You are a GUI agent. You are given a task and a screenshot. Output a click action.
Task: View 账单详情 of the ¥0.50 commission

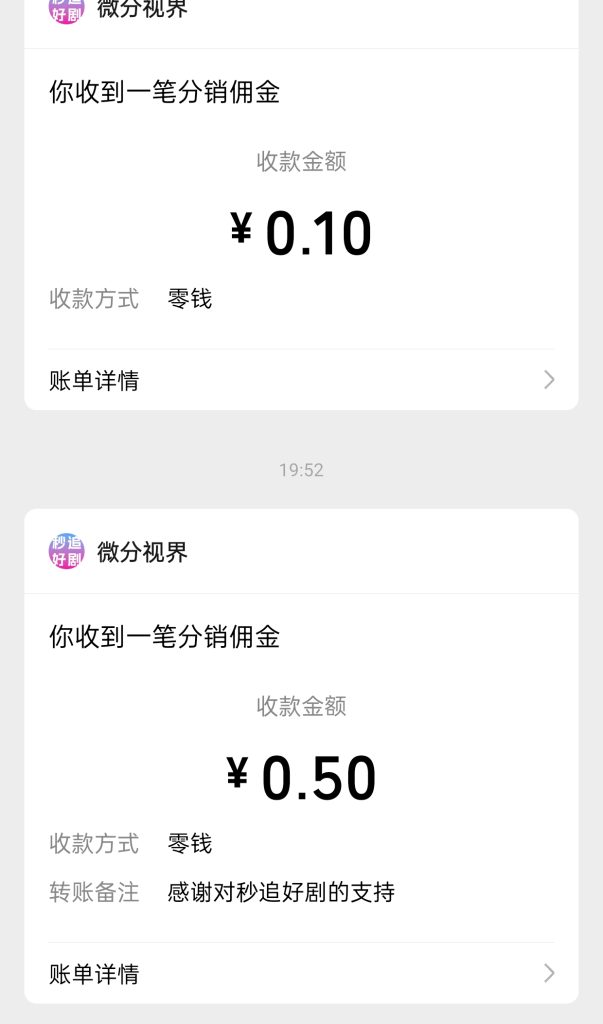click(x=300, y=973)
